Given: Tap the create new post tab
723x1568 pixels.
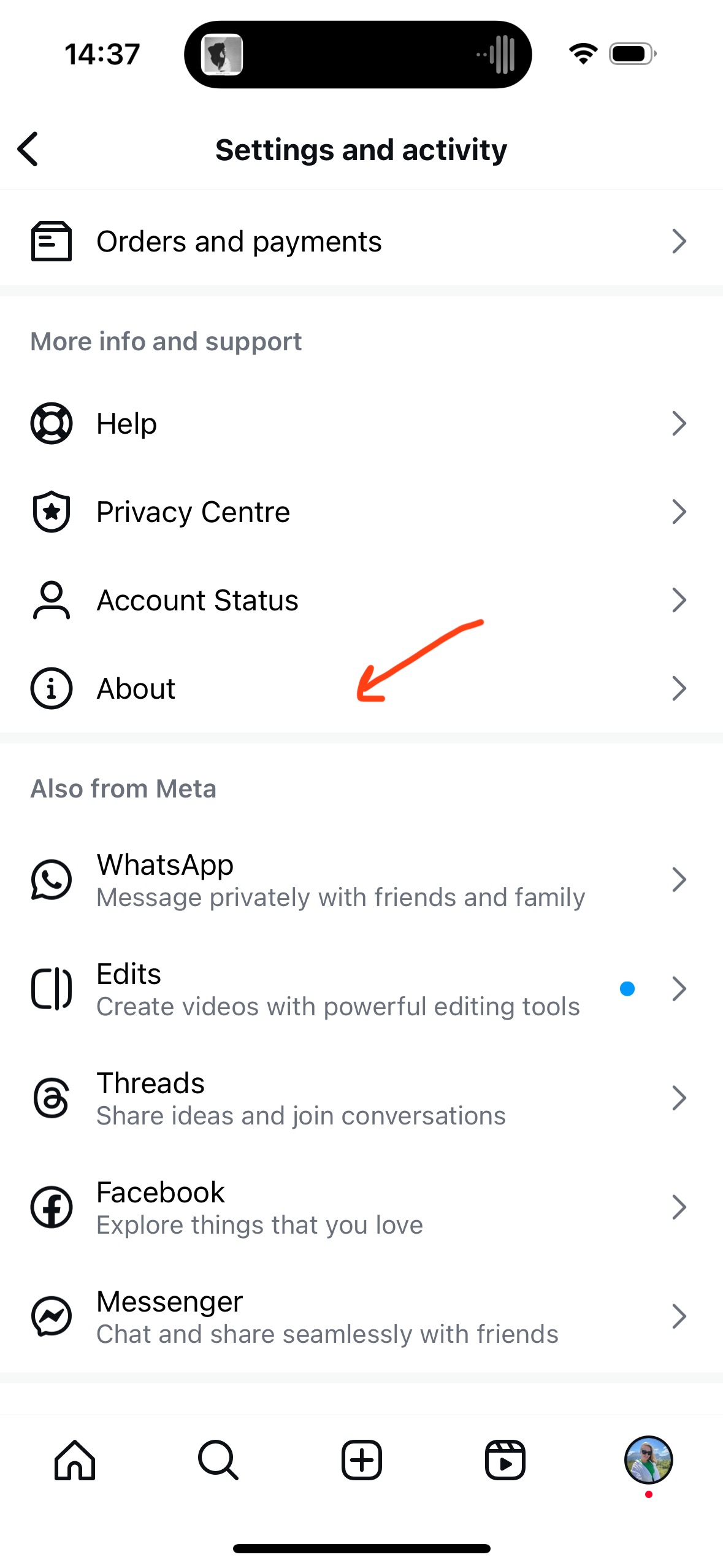Looking at the screenshot, I should pos(362,1460).
